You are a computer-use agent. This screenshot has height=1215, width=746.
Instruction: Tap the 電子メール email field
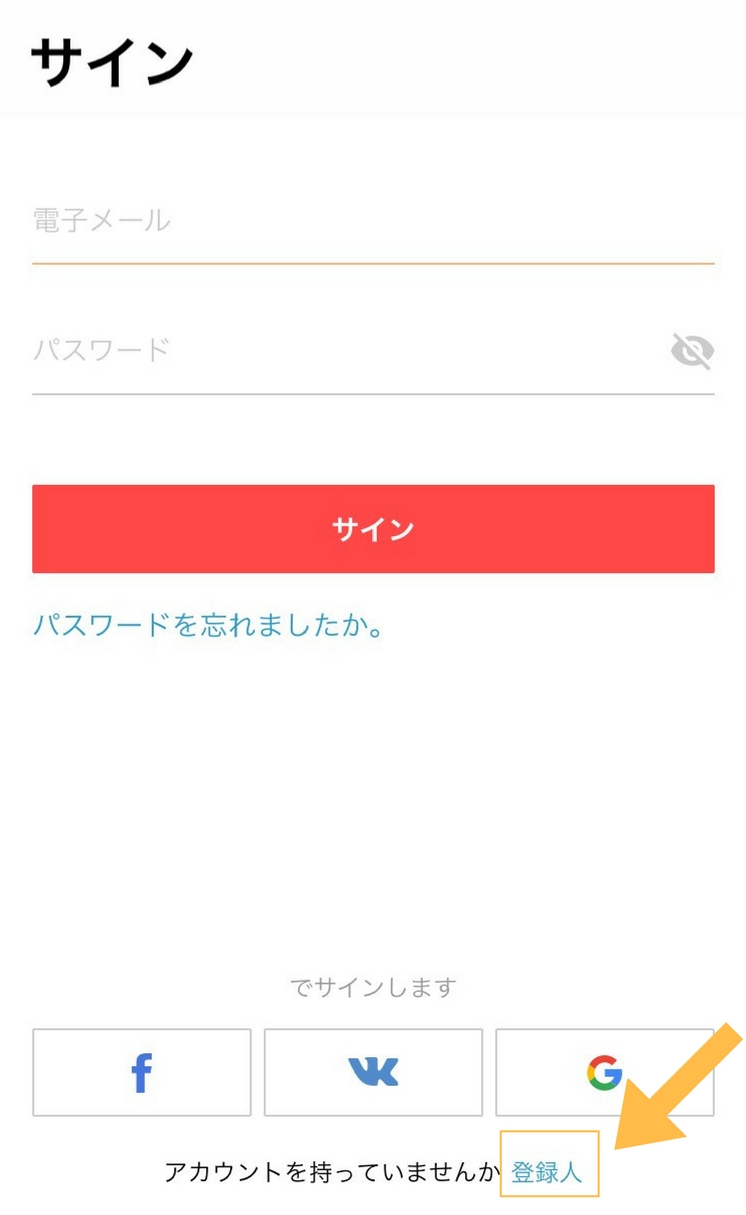click(373, 221)
